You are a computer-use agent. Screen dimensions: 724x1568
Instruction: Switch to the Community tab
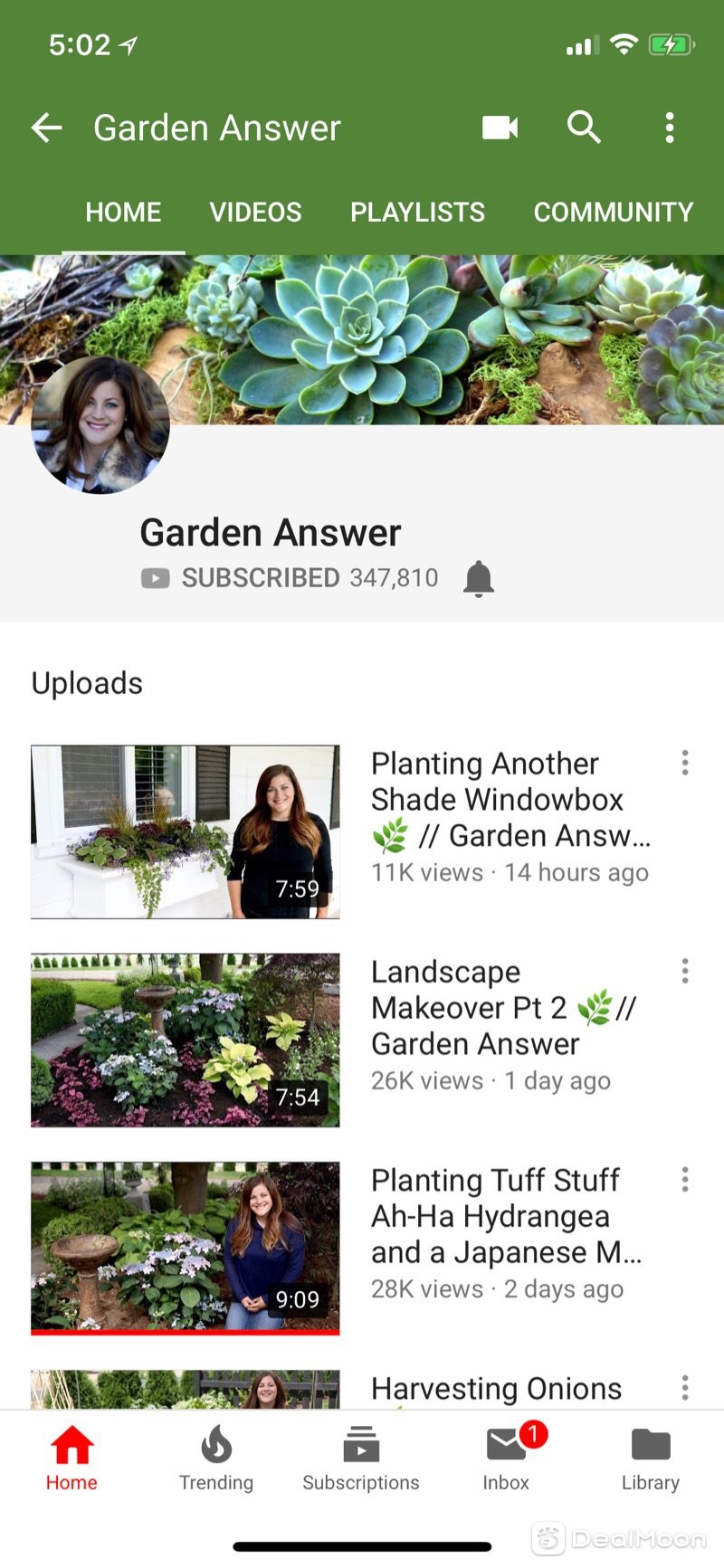tap(613, 212)
